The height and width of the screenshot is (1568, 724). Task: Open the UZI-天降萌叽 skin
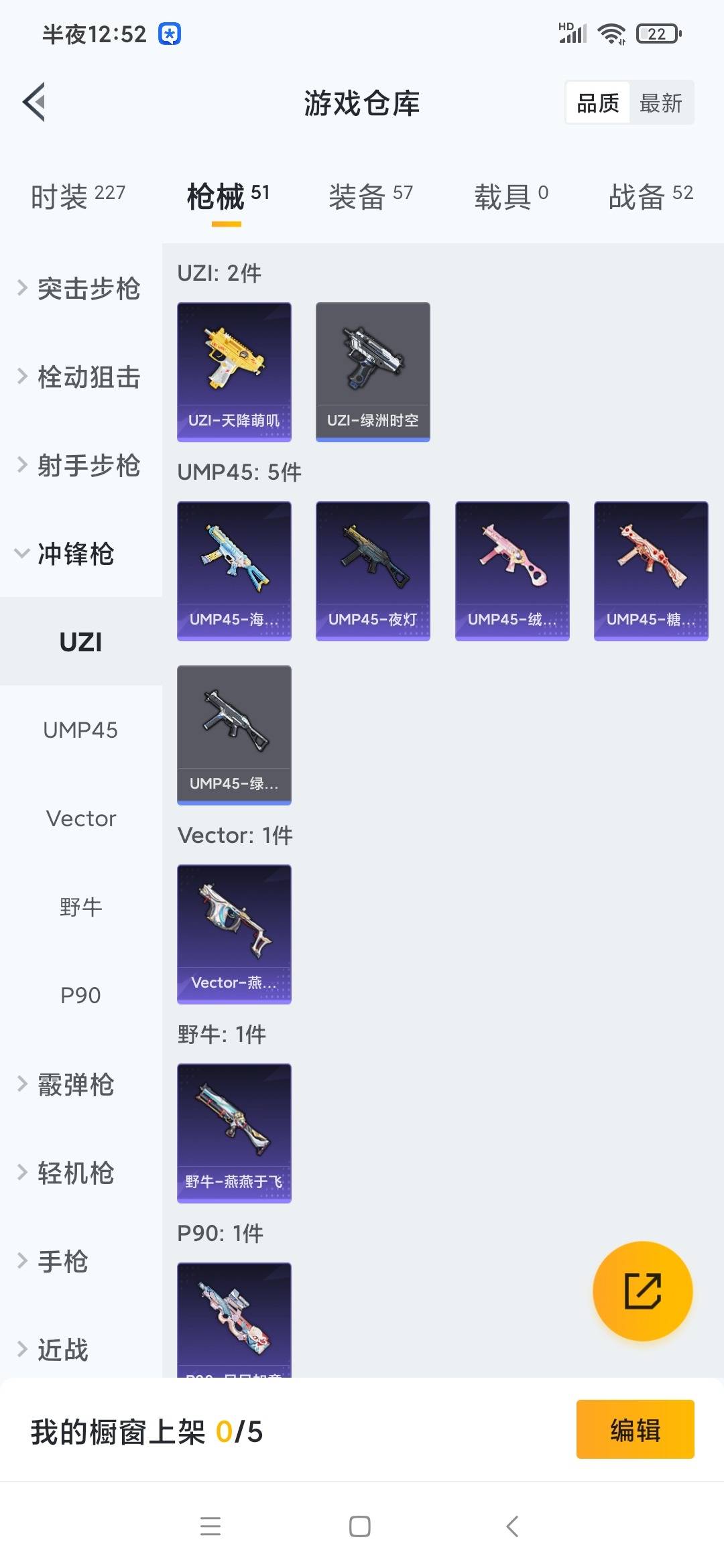(x=234, y=372)
